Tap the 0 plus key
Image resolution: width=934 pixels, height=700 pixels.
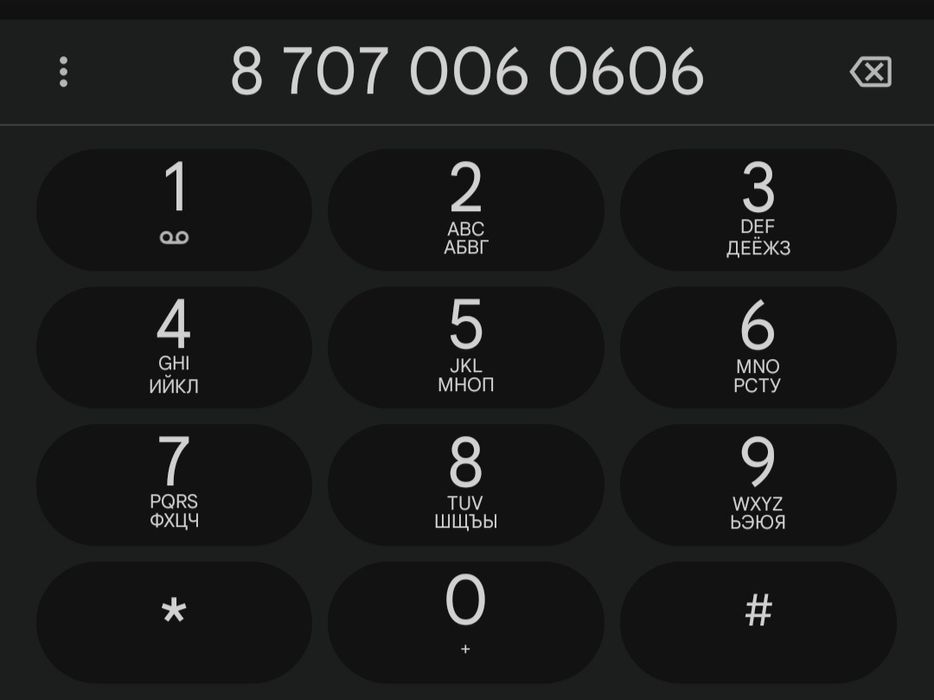466,622
